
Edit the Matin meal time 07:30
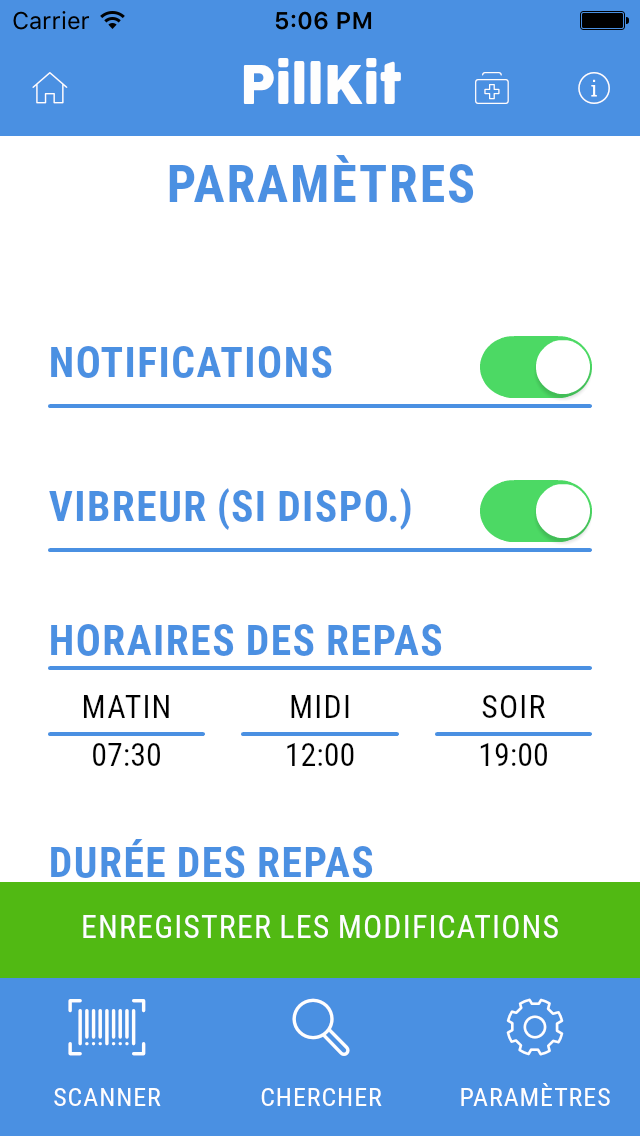(127, 755)
